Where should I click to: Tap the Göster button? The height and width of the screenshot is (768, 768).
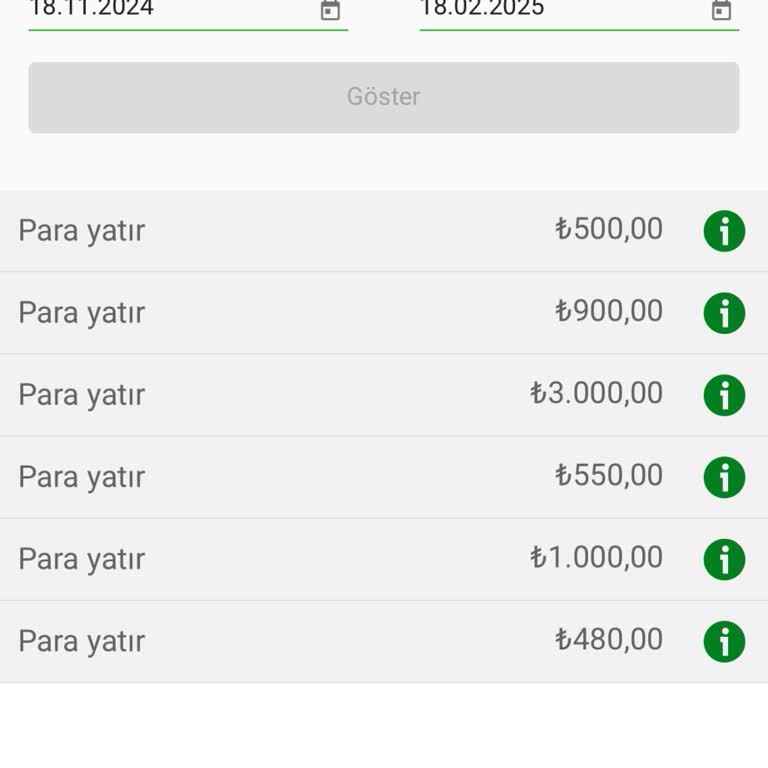(384, 97)
